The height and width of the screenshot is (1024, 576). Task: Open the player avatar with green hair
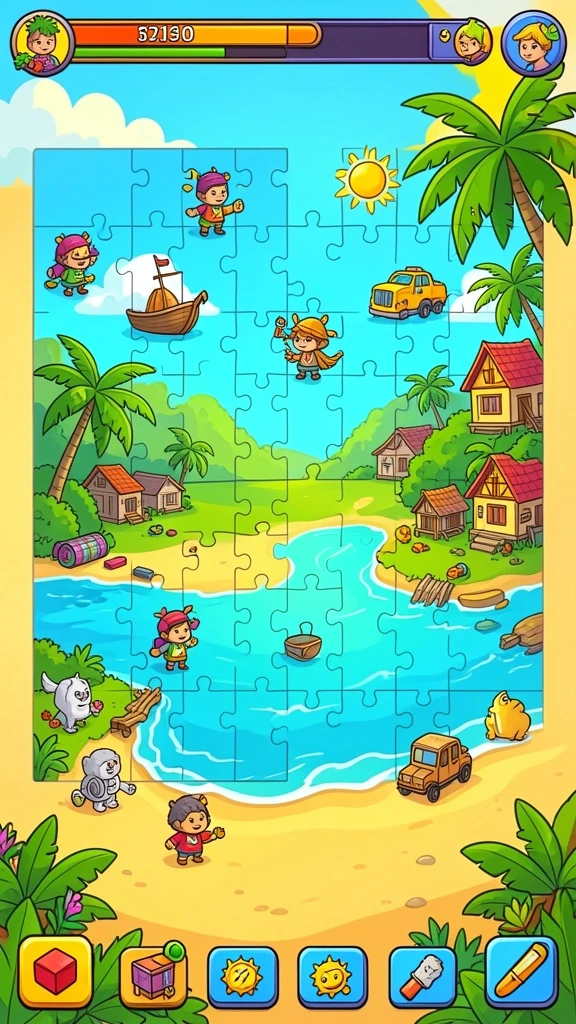[x=42, y=43]
